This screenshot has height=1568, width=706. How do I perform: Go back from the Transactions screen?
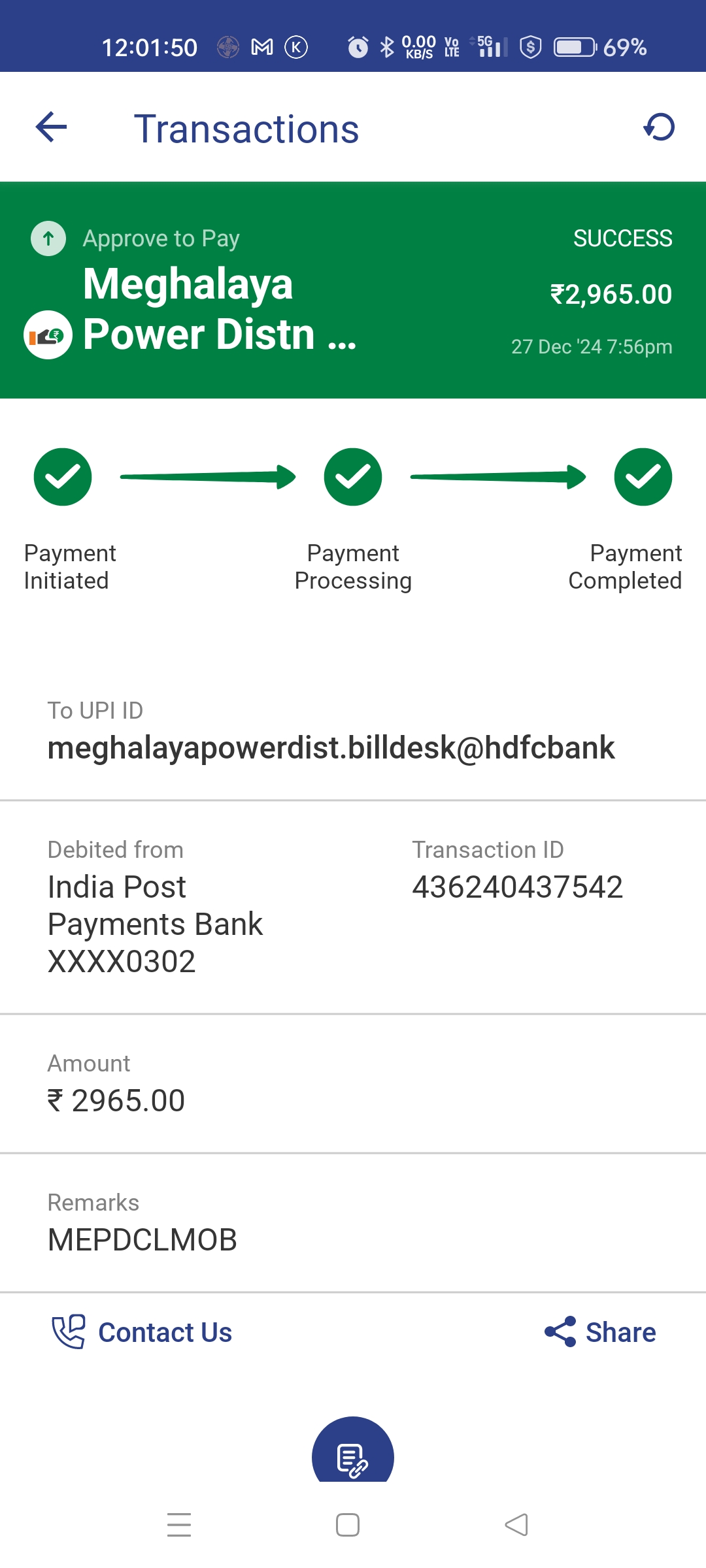(52, 127)
